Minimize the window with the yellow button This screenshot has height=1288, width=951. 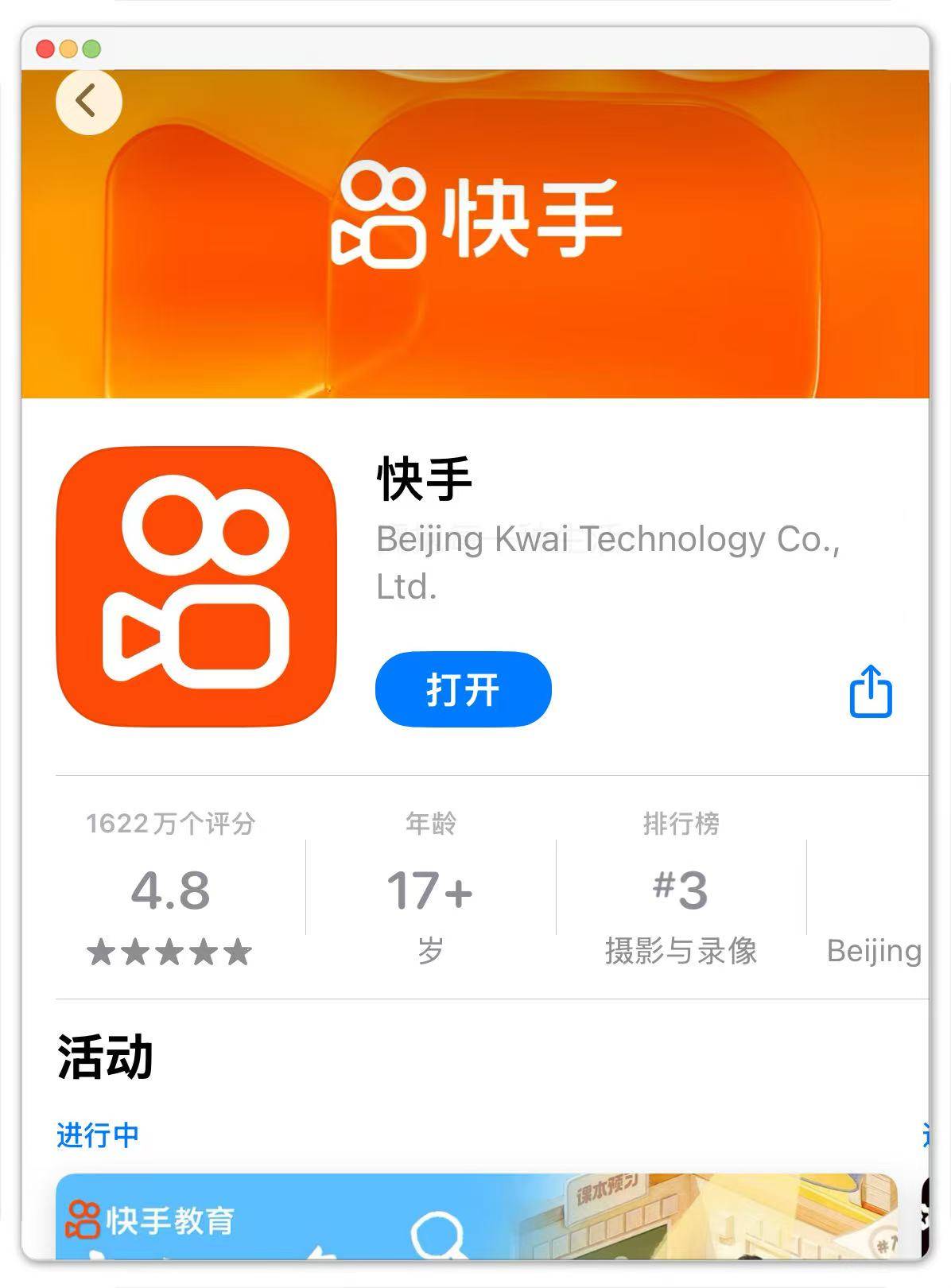[68, 49]
